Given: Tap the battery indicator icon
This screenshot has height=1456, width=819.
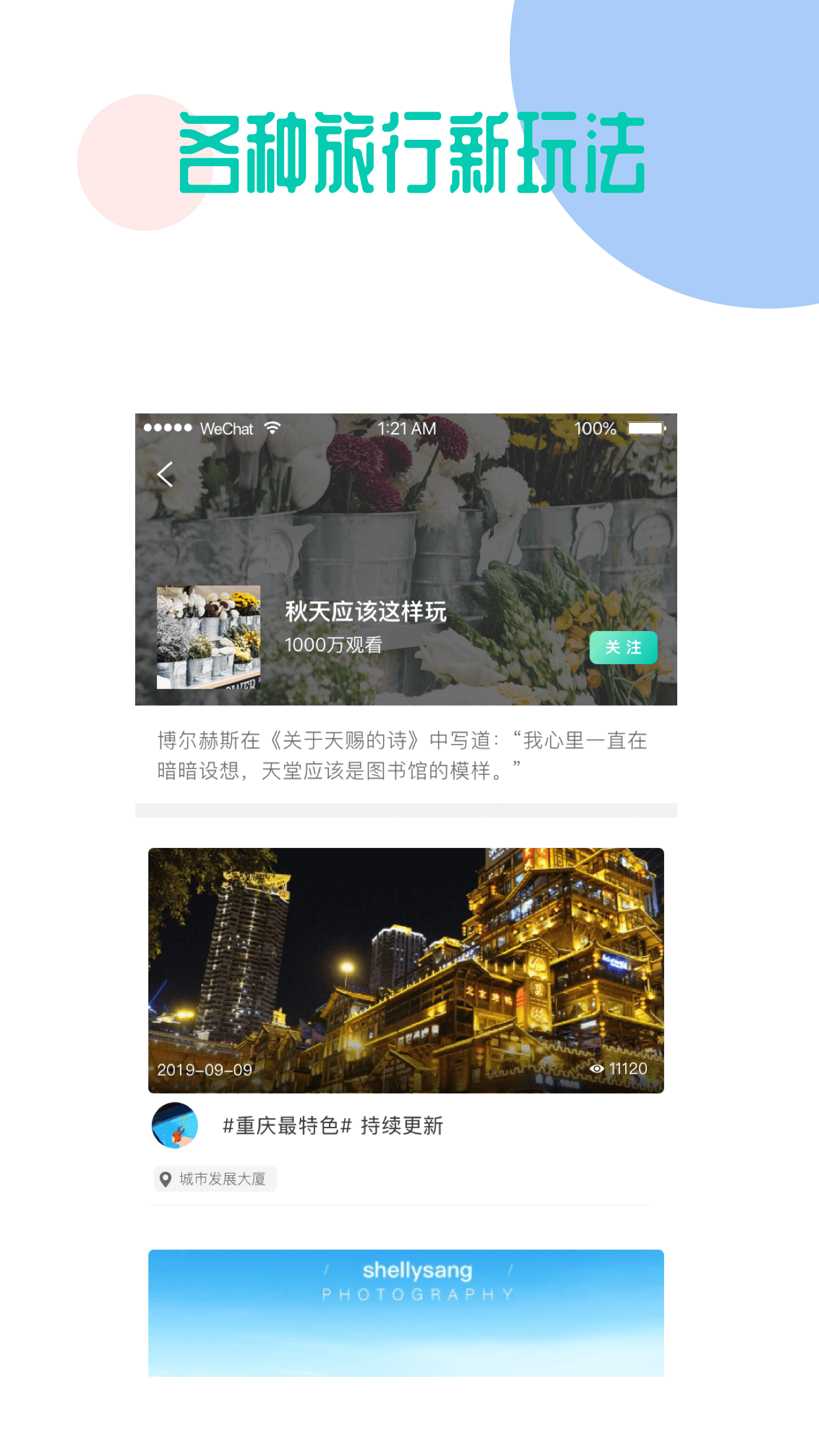Looking at the screenshot, I should coord(644,428).
